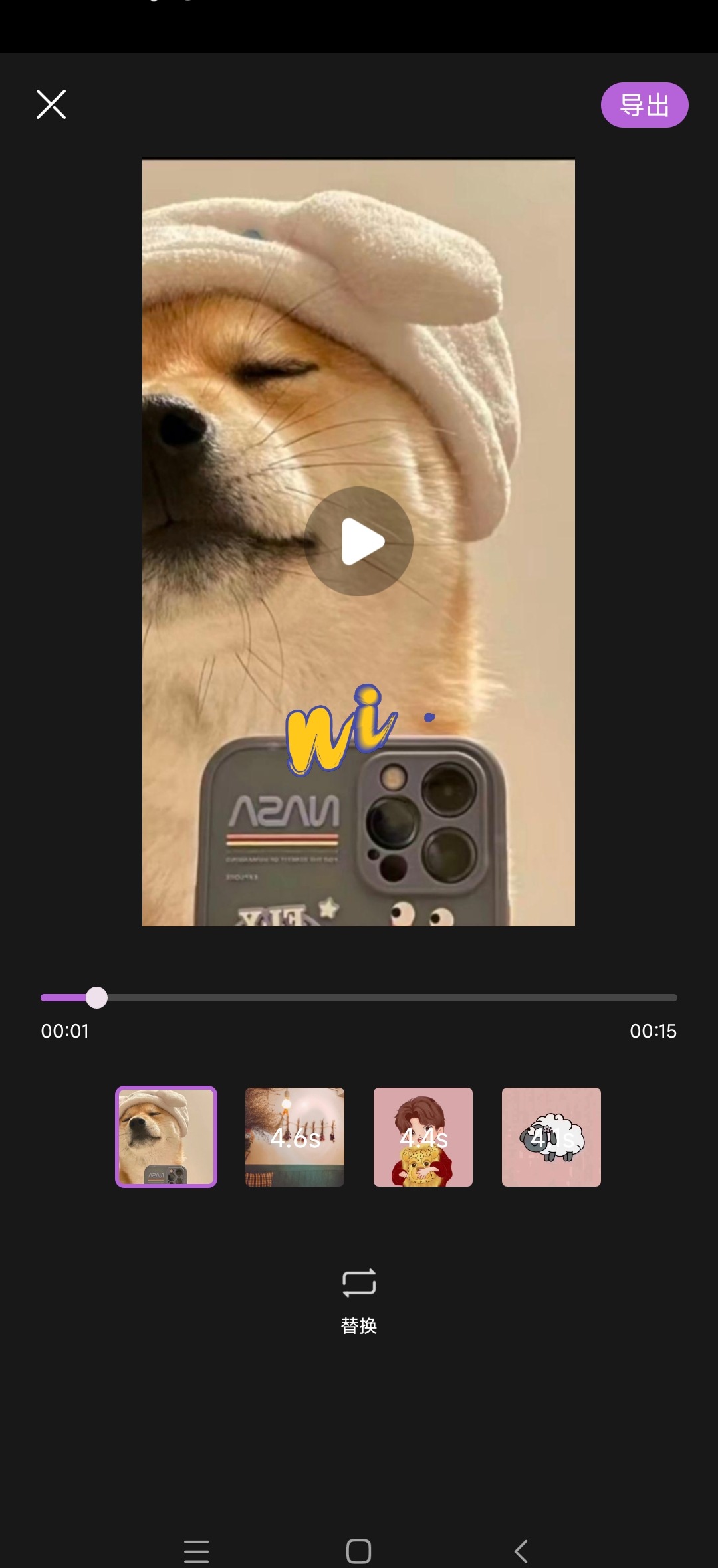Select the dog clip thumbnail
Screen dimensions: 718x1568
tap(166, 1137)
